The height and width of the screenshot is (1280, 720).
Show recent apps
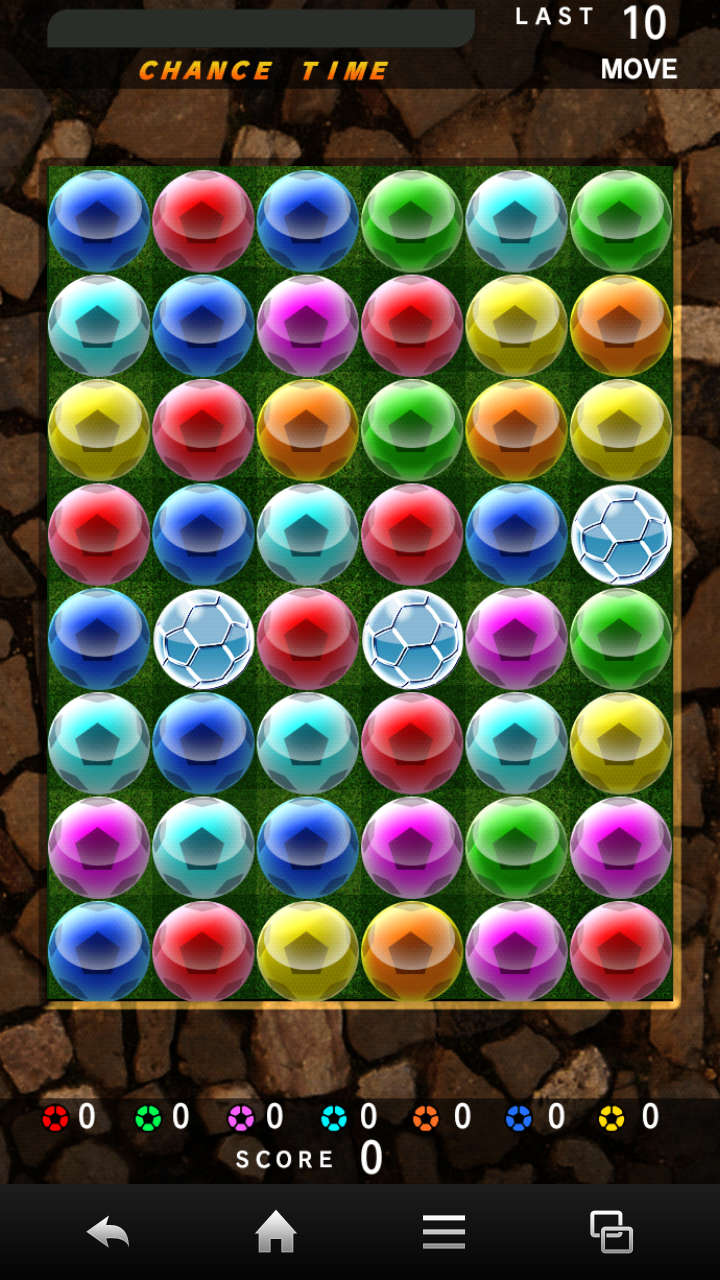point(611,1232)
